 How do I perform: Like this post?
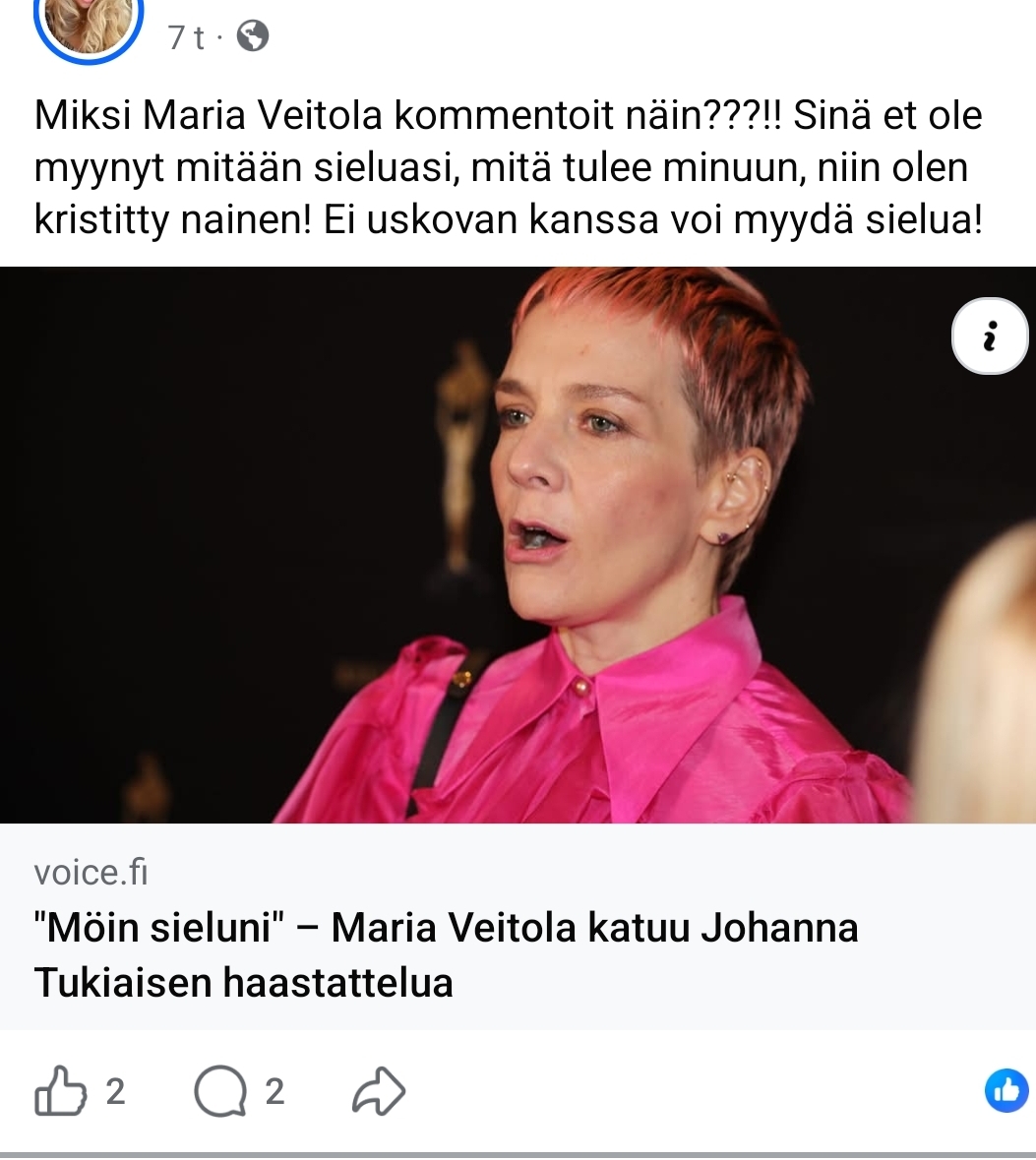coord(59,1091)
